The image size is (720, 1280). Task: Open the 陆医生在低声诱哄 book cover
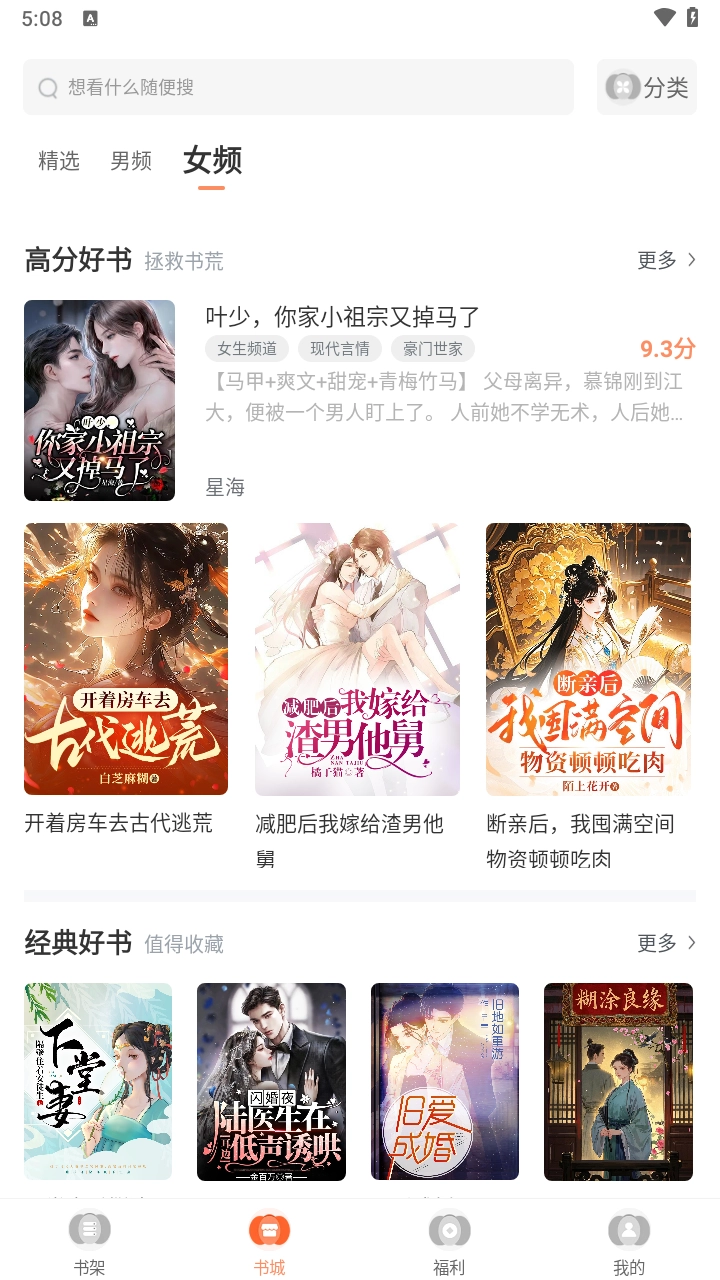[271, 1081]
